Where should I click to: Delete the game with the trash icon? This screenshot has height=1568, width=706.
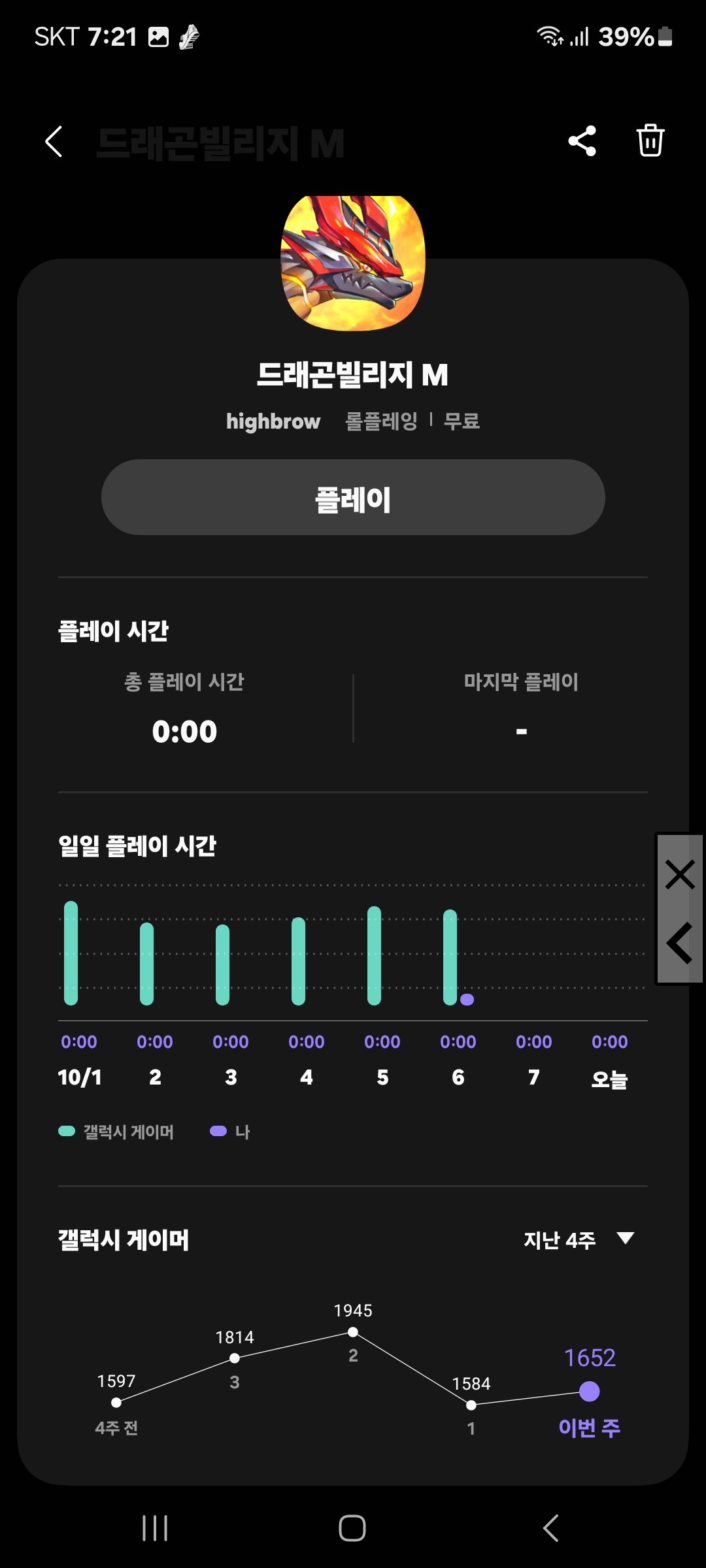click(650, 140)
